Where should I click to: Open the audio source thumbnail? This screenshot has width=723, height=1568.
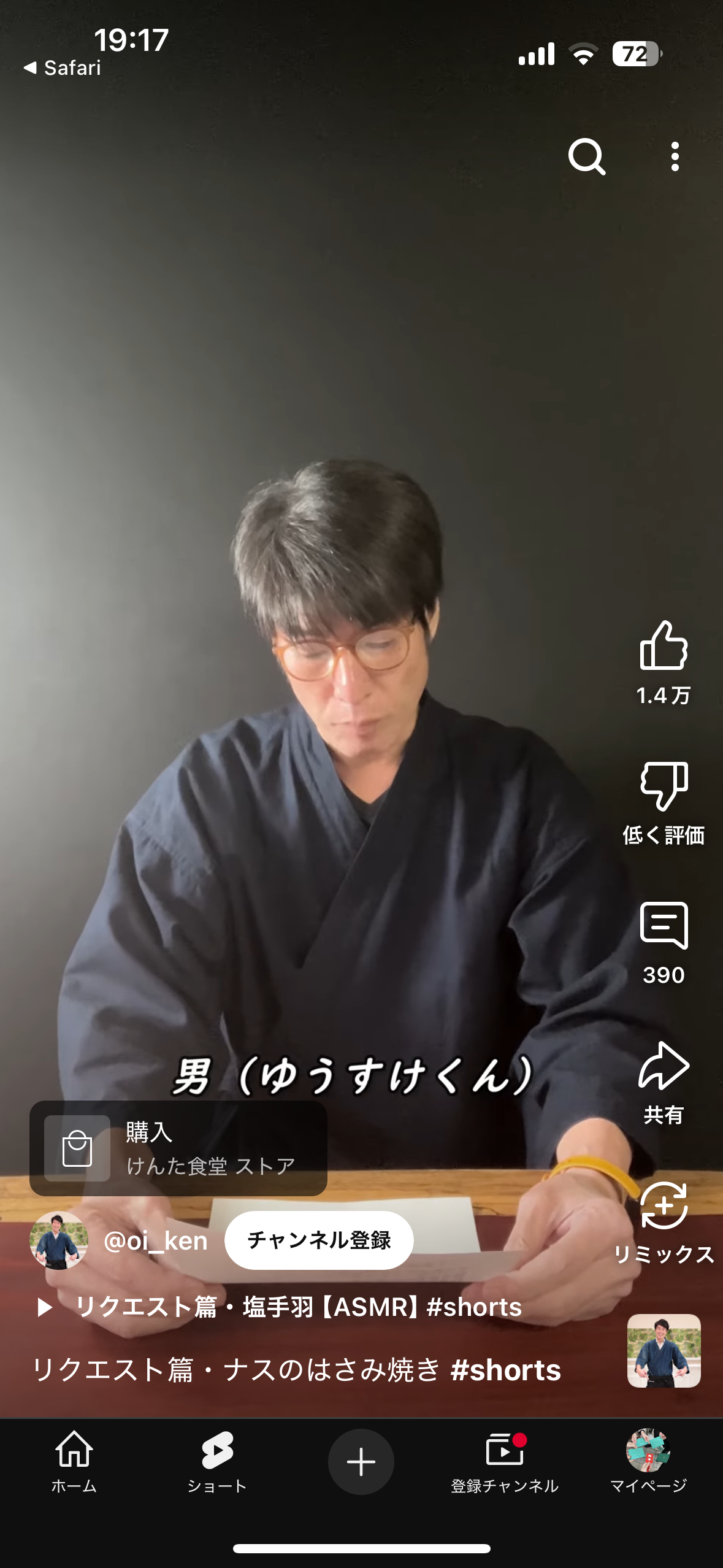[664, 1351]
